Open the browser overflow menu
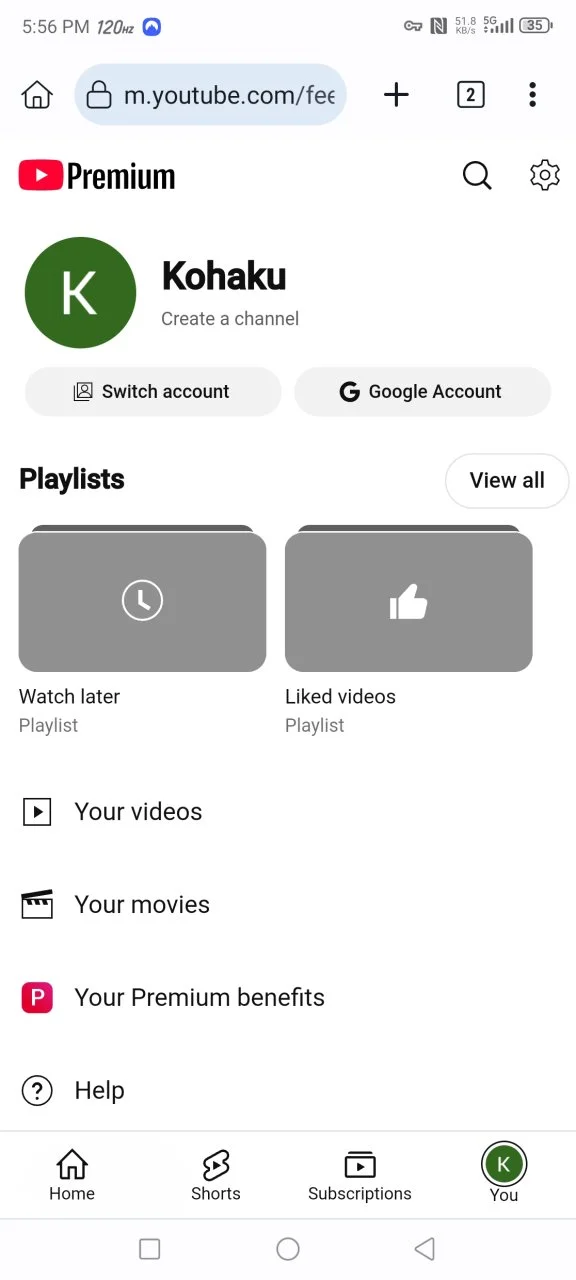576x1280 pixels. (532, 95)
